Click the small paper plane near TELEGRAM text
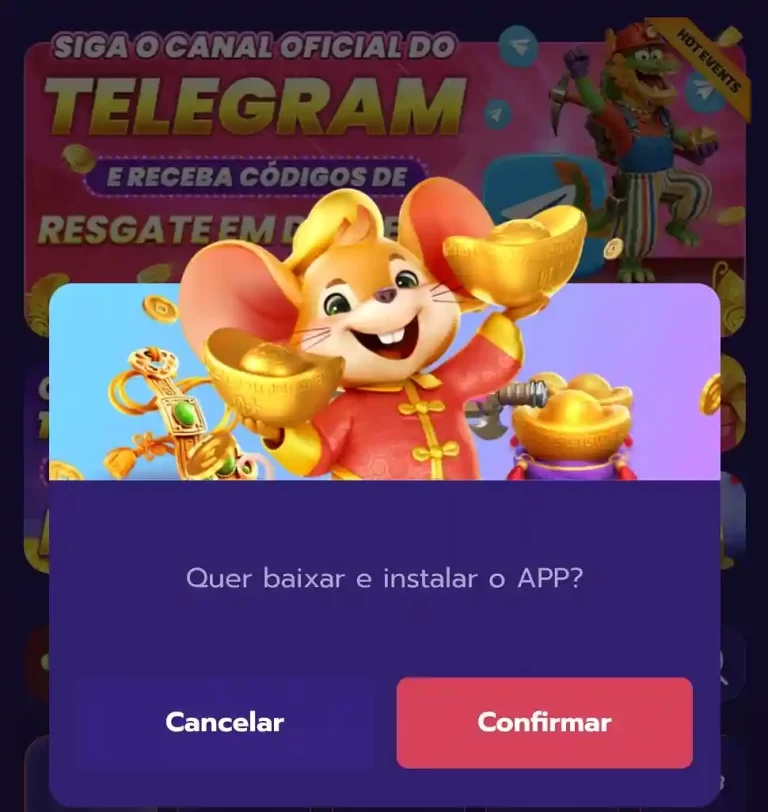Image resolution: width=768 pixels, height=812 pixels. (x=496, y=113)
